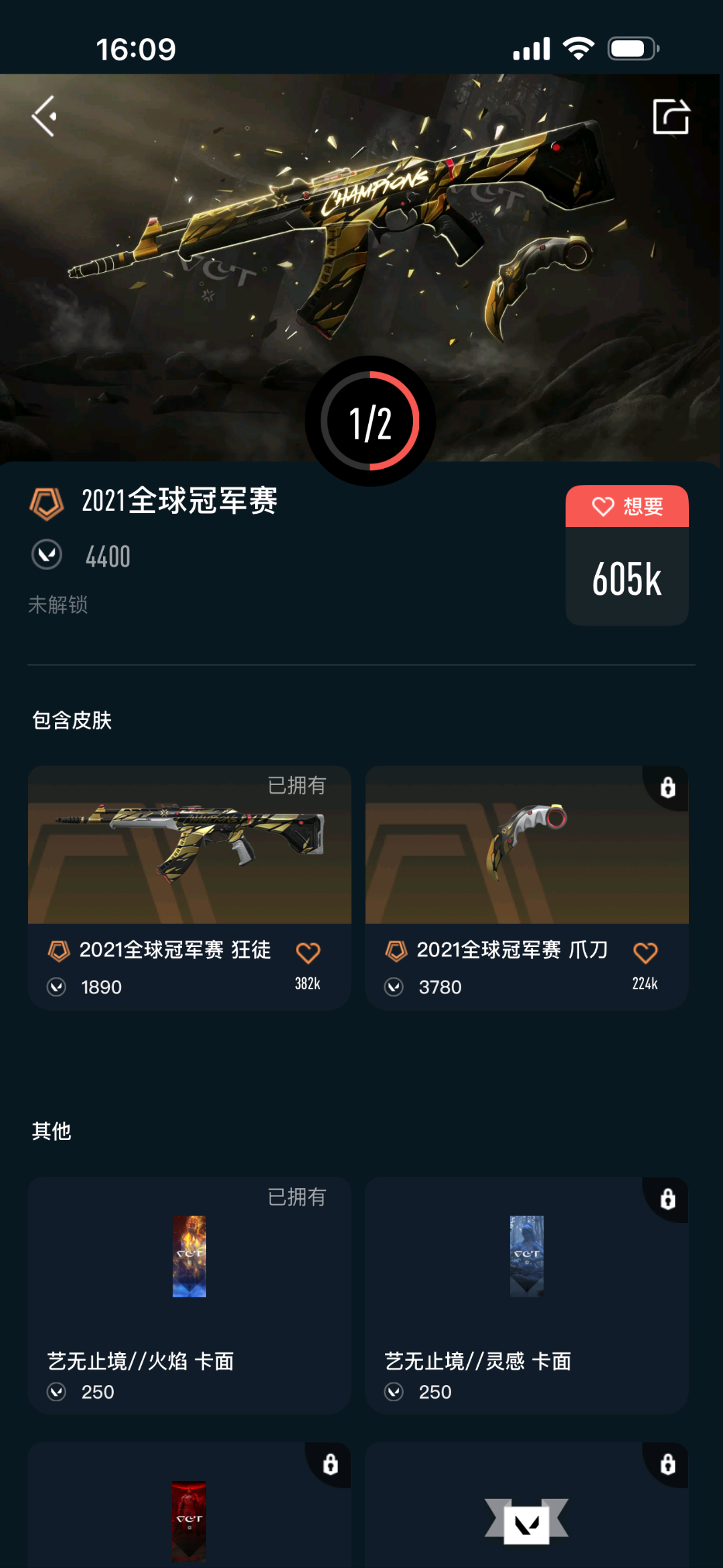
Task: Tap the 1/2 image page indicator
Action: 370,422
